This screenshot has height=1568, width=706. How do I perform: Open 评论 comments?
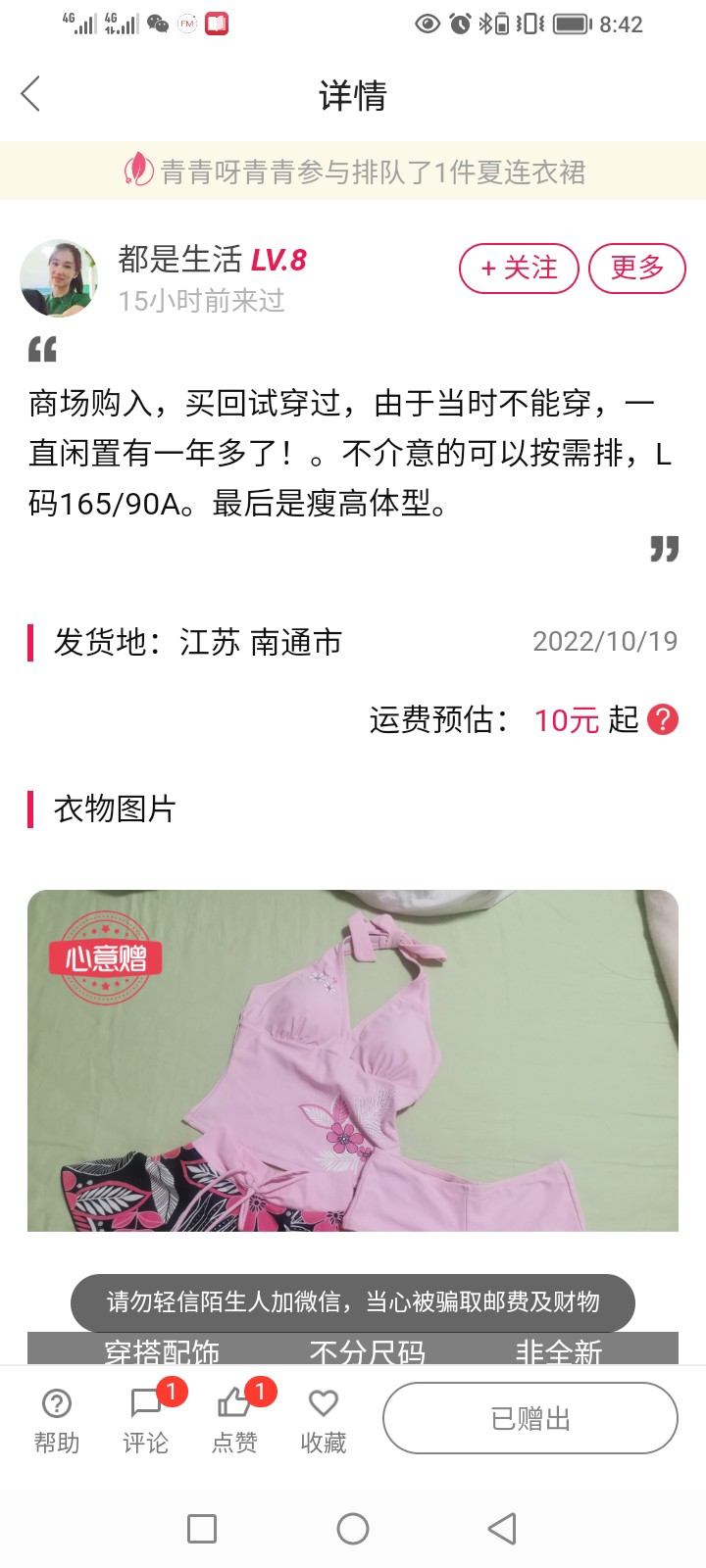[146, 1419]
